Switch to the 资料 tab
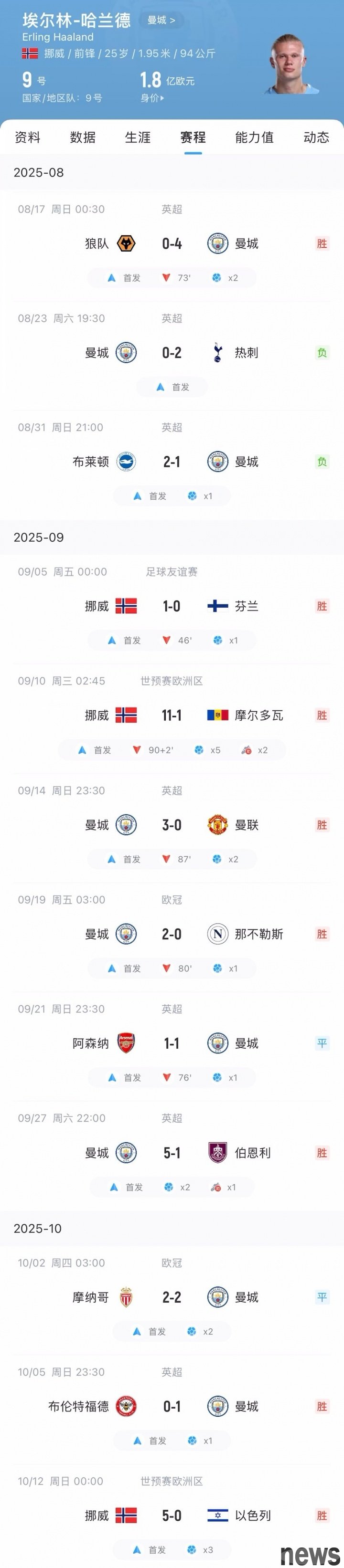The width and height of the screenshot is (344, 1568). click(x=27, y=137)
